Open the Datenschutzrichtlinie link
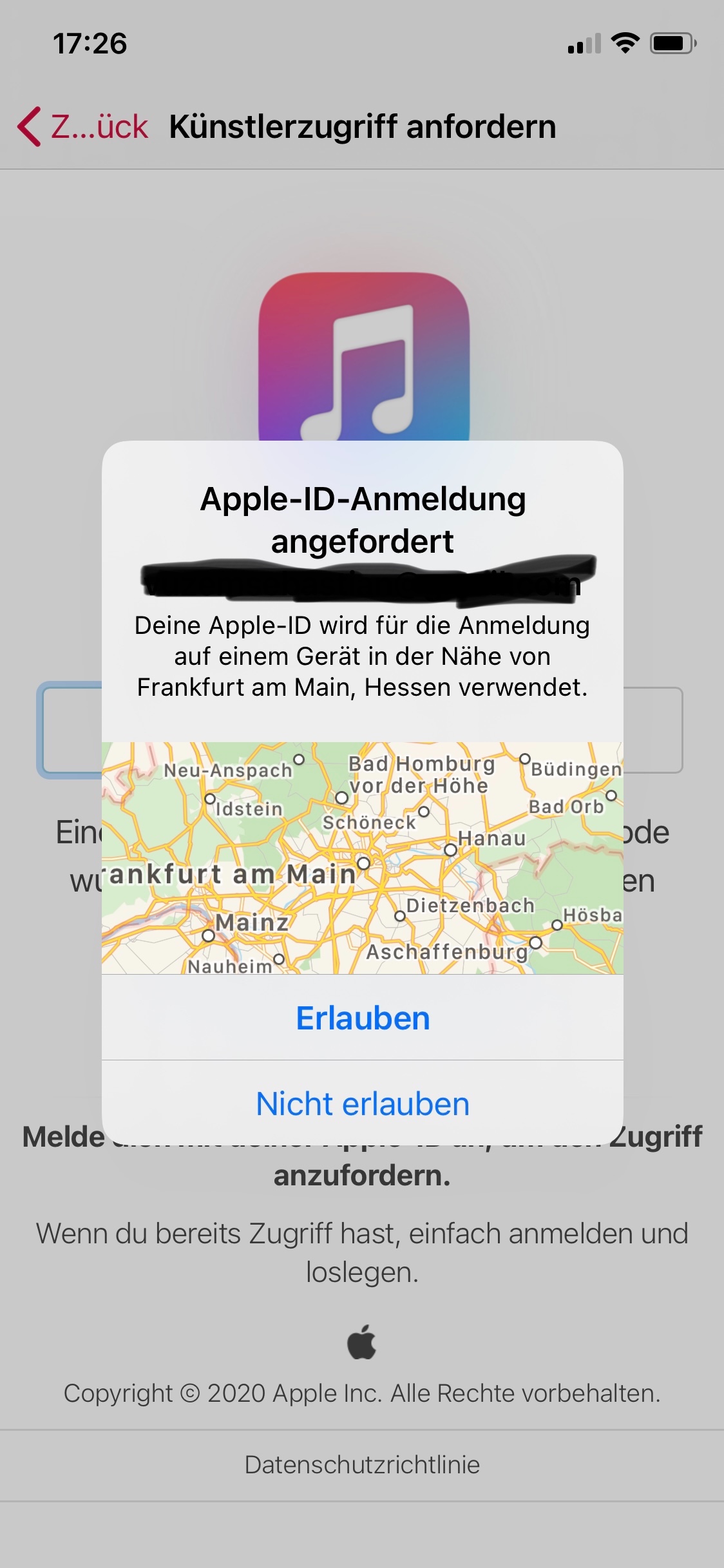 click(362, 1465)
